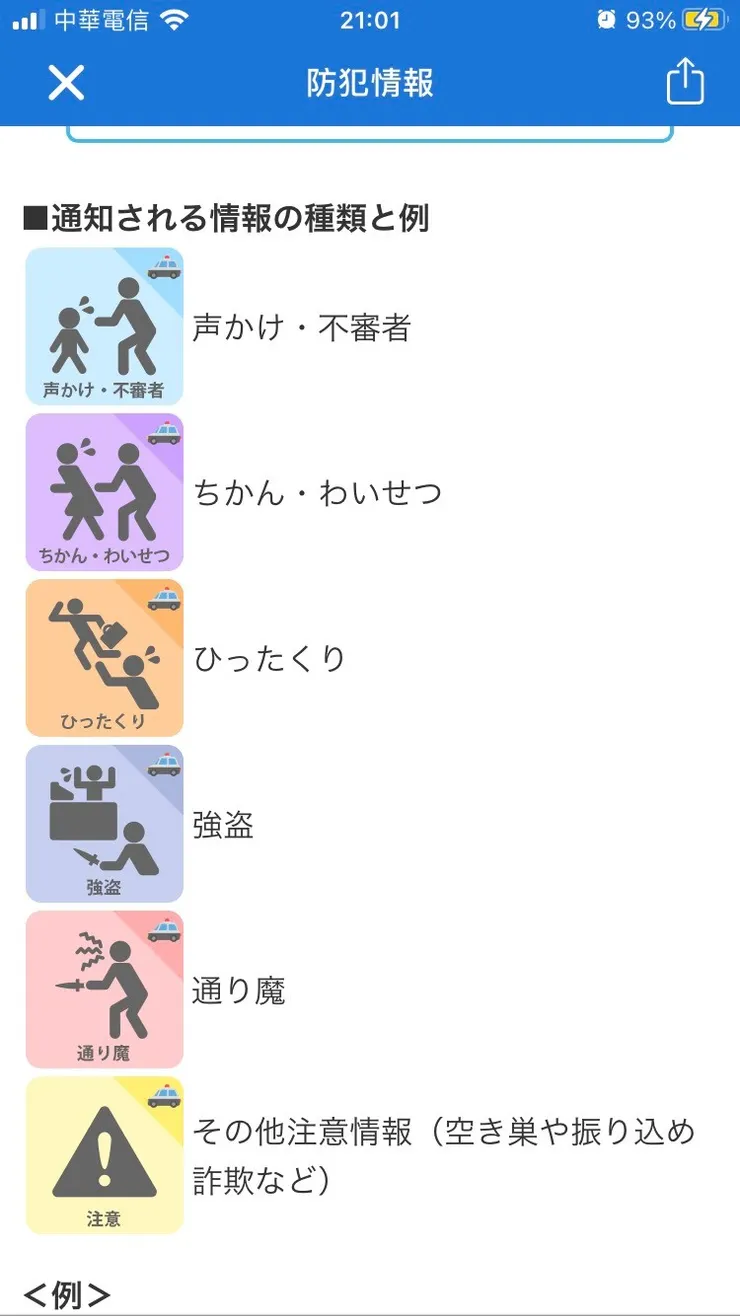Close the 防犯情報 page
The image size is (740, 1316).
[x=66, y=82]
